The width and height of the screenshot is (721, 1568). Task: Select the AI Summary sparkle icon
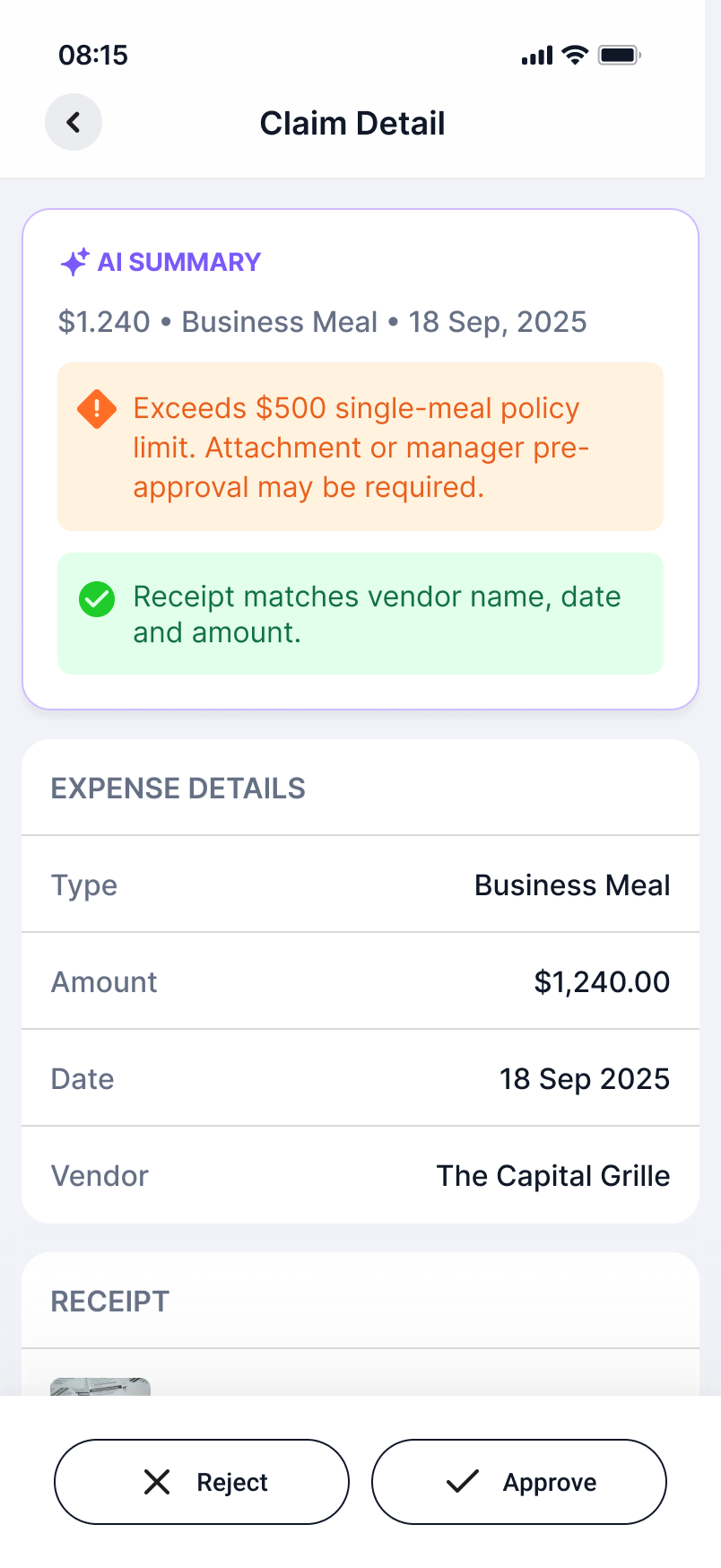74,261
